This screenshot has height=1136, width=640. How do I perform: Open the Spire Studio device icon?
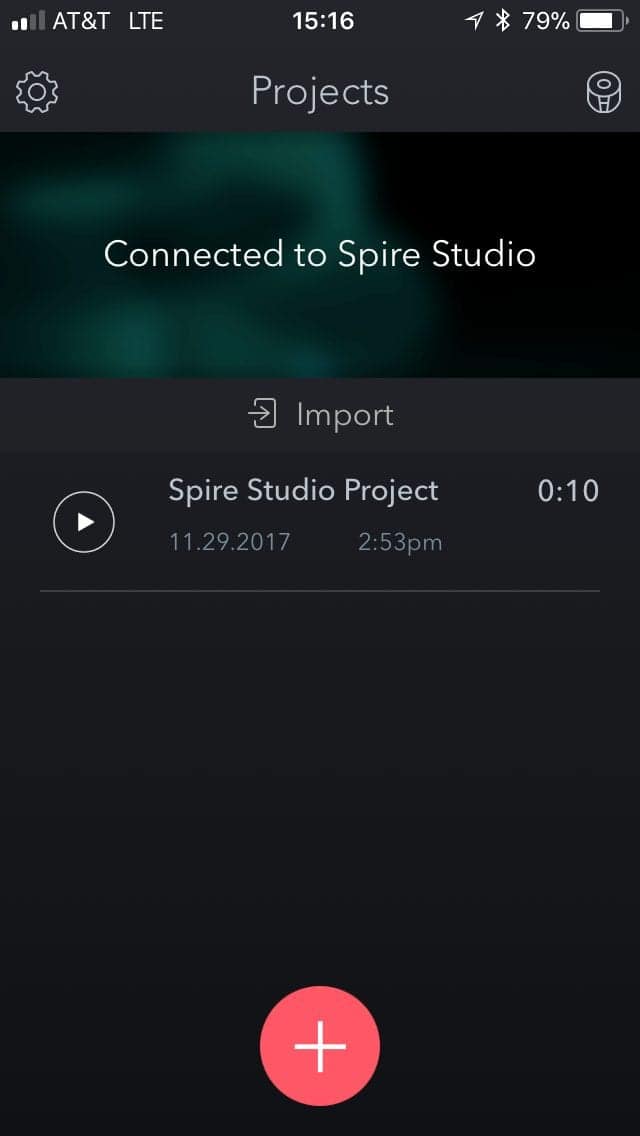[x=603, y=93]
